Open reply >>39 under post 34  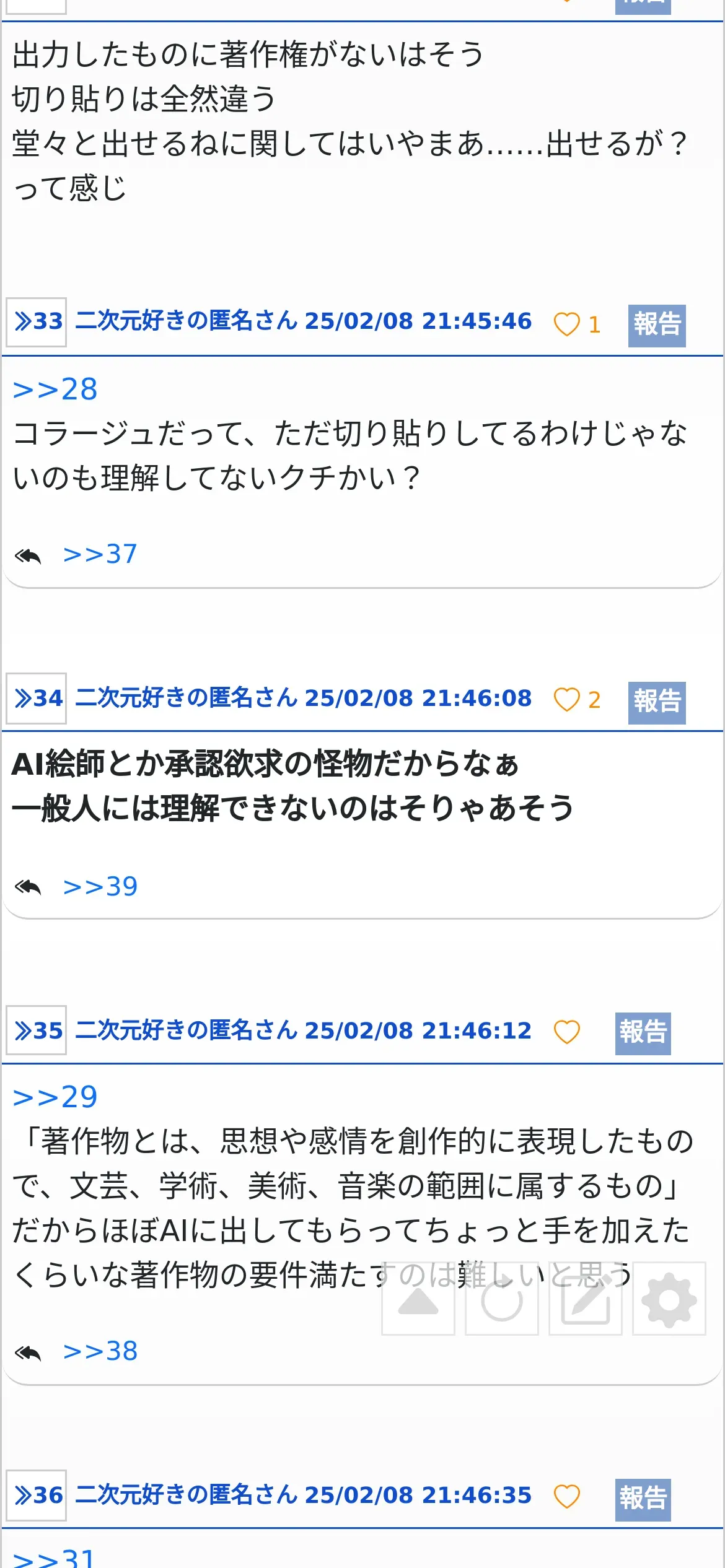100,887
